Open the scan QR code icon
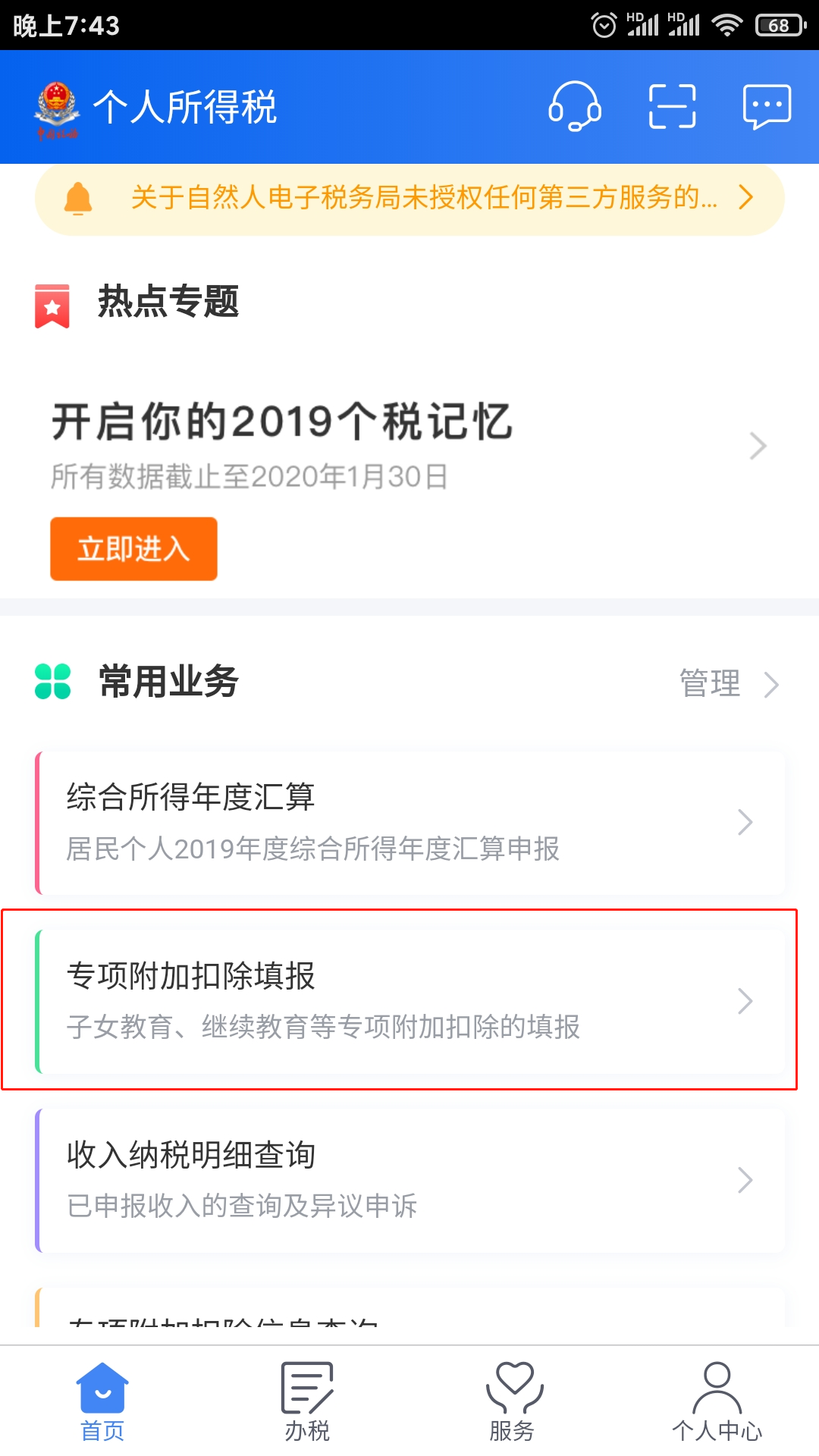Viewport: 819px width, 1456px height. (672, 106)
